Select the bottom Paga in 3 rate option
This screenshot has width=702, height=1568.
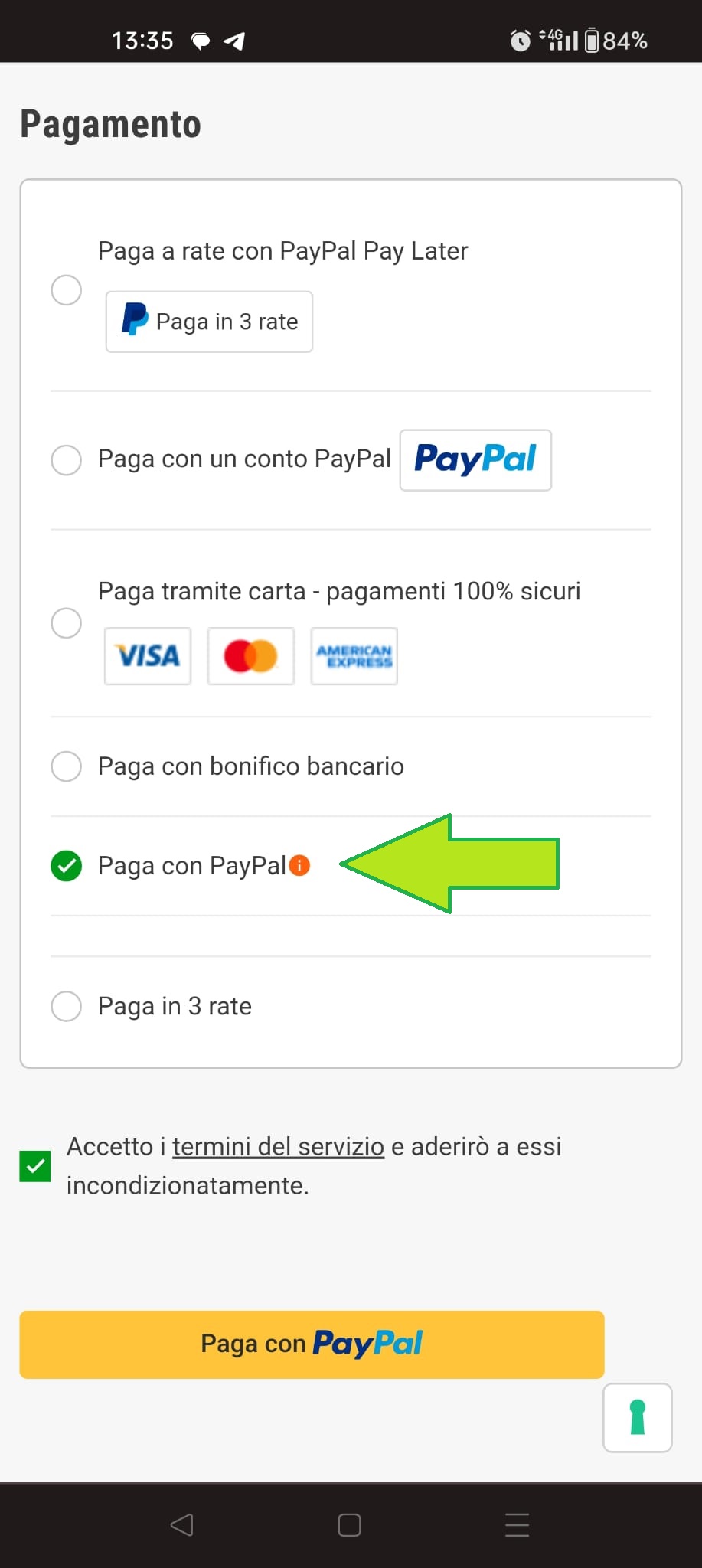coord(67,1006)
